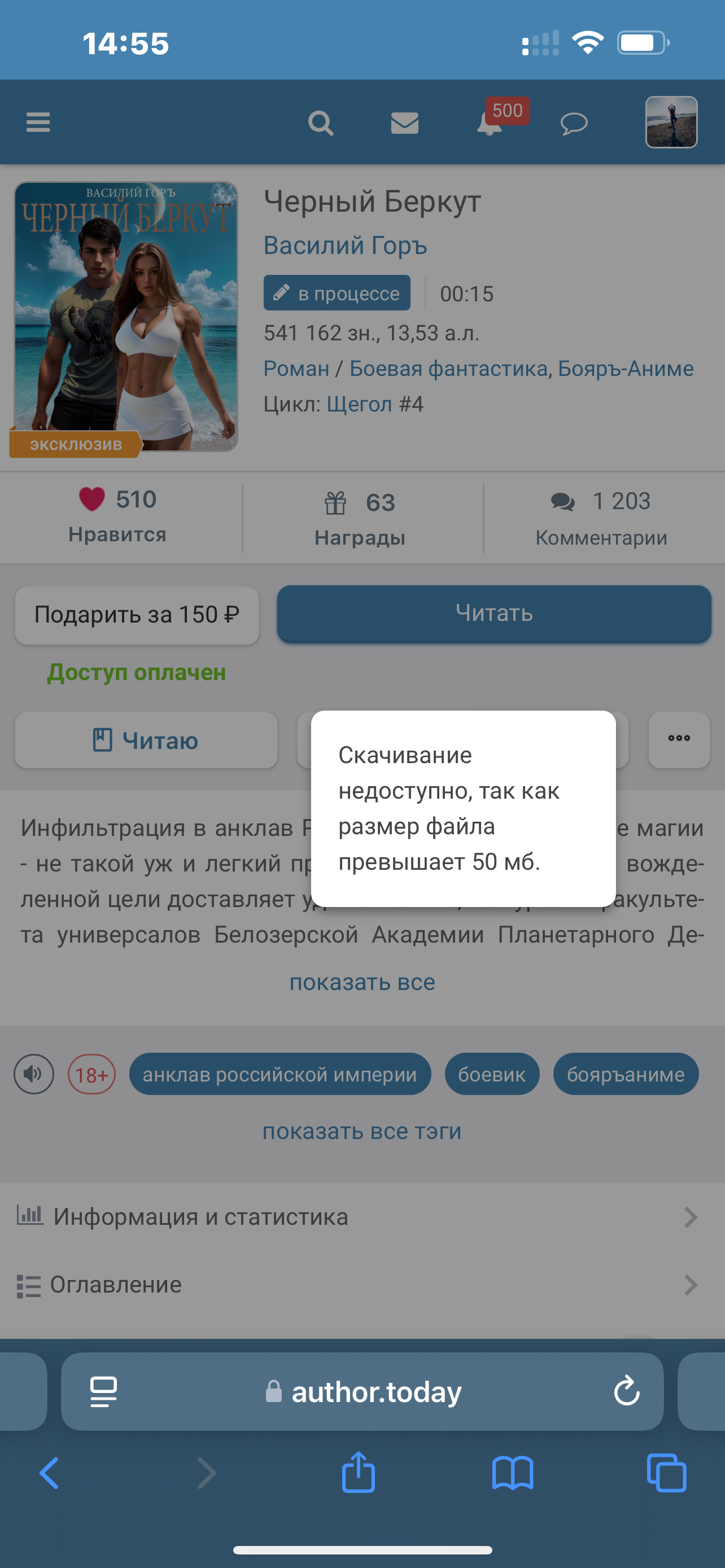Tap the Читать button
The image size is (725, 1568).
click(493, 614)
